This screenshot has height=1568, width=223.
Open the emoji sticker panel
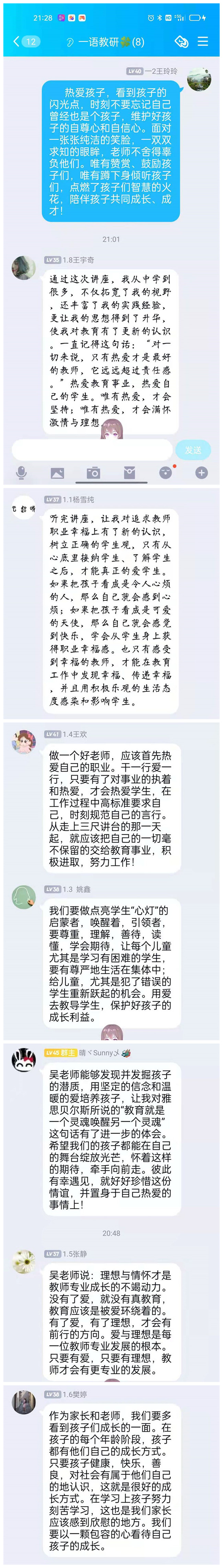[x=165, y=473]
